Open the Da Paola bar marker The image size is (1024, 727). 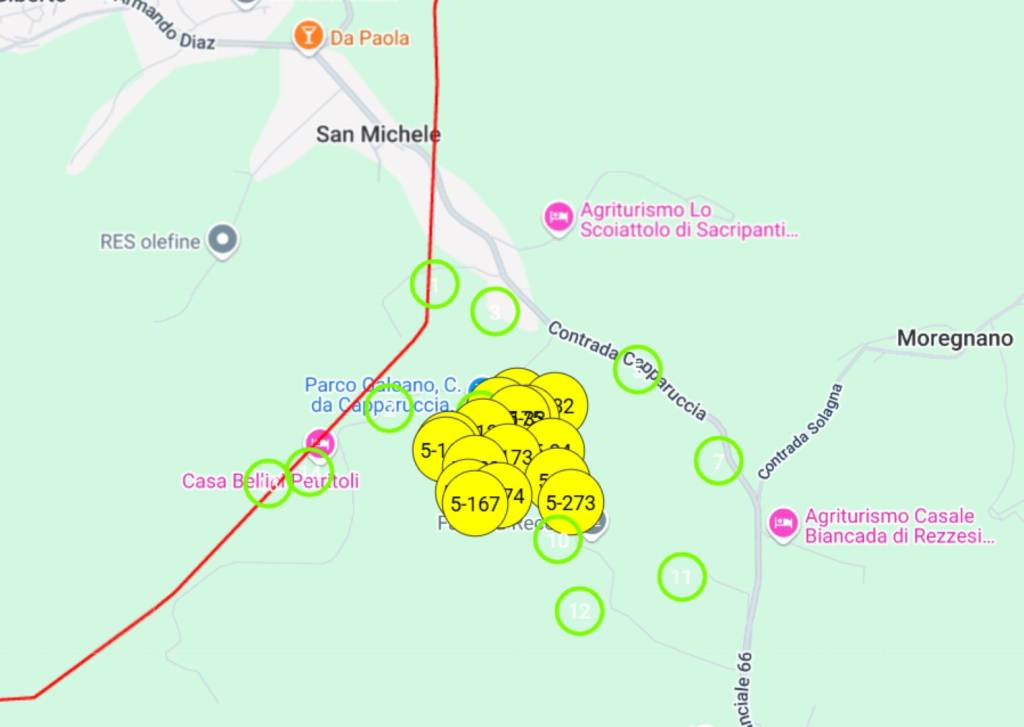[x=309, y=37]
